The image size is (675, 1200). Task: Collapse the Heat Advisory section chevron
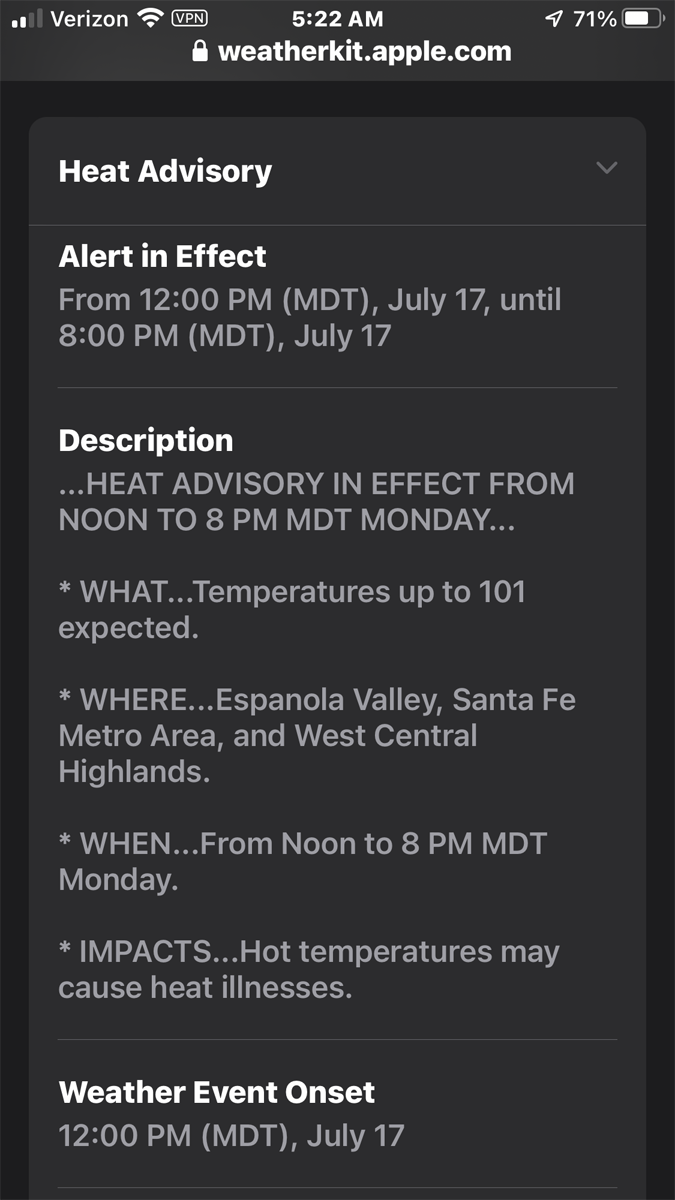(x=606, y=168)
